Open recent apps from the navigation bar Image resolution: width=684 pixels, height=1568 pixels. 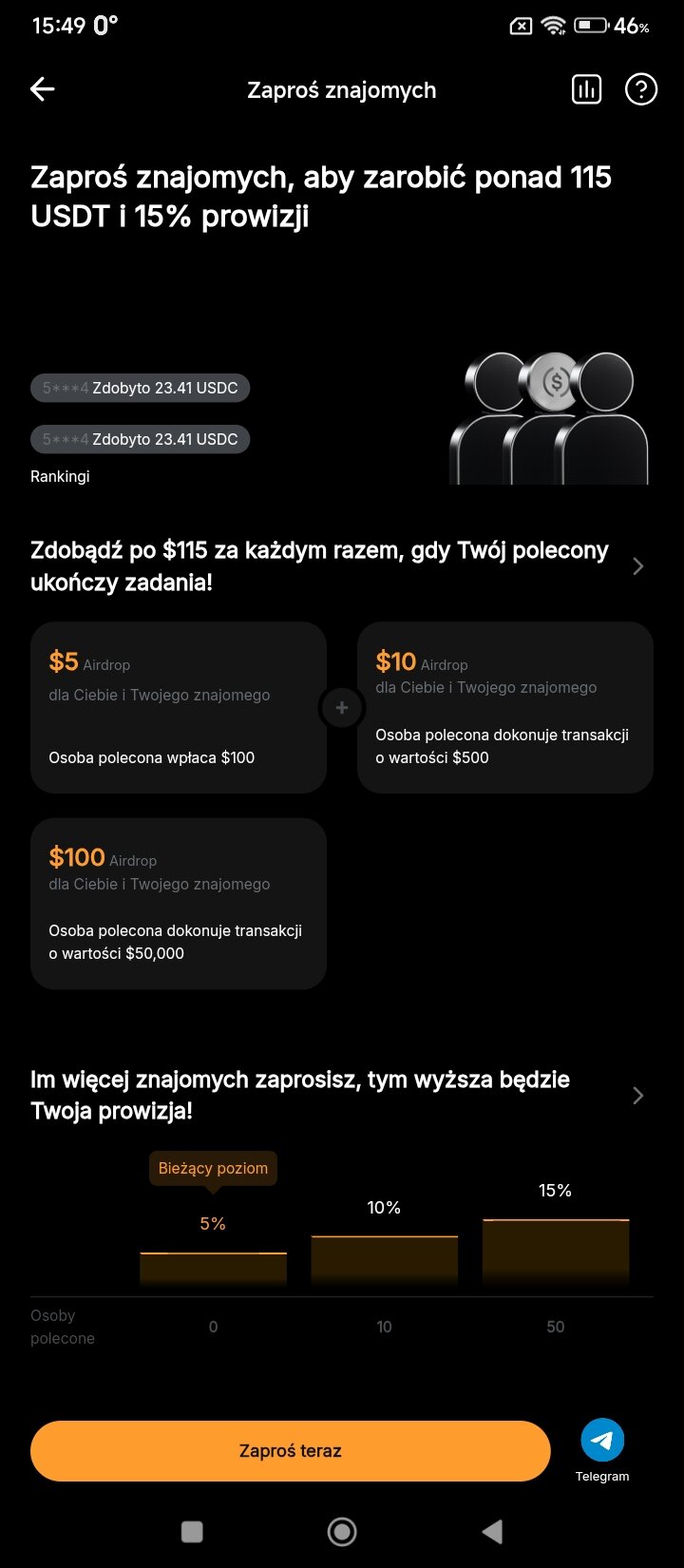[192, 1531]
